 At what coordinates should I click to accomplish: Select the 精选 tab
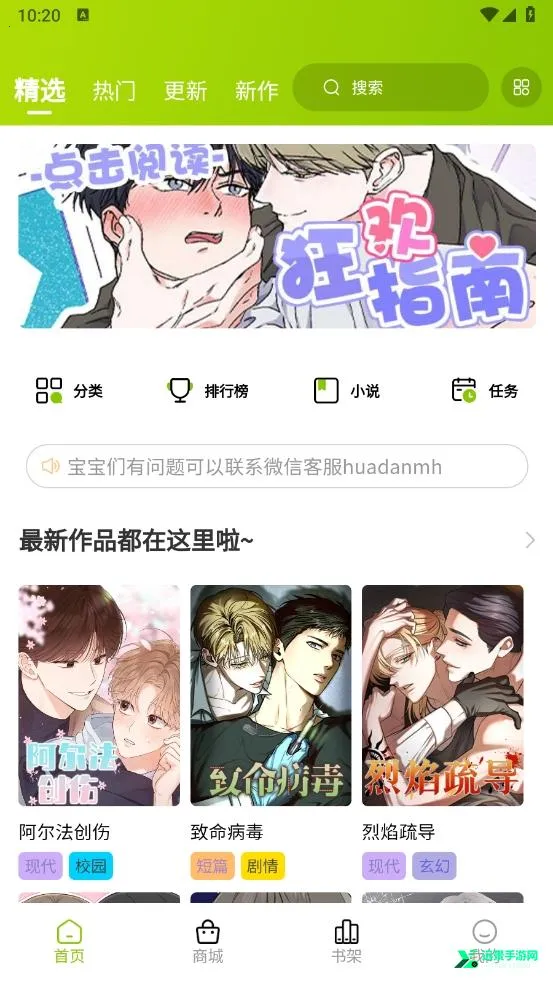coord(40,90)
